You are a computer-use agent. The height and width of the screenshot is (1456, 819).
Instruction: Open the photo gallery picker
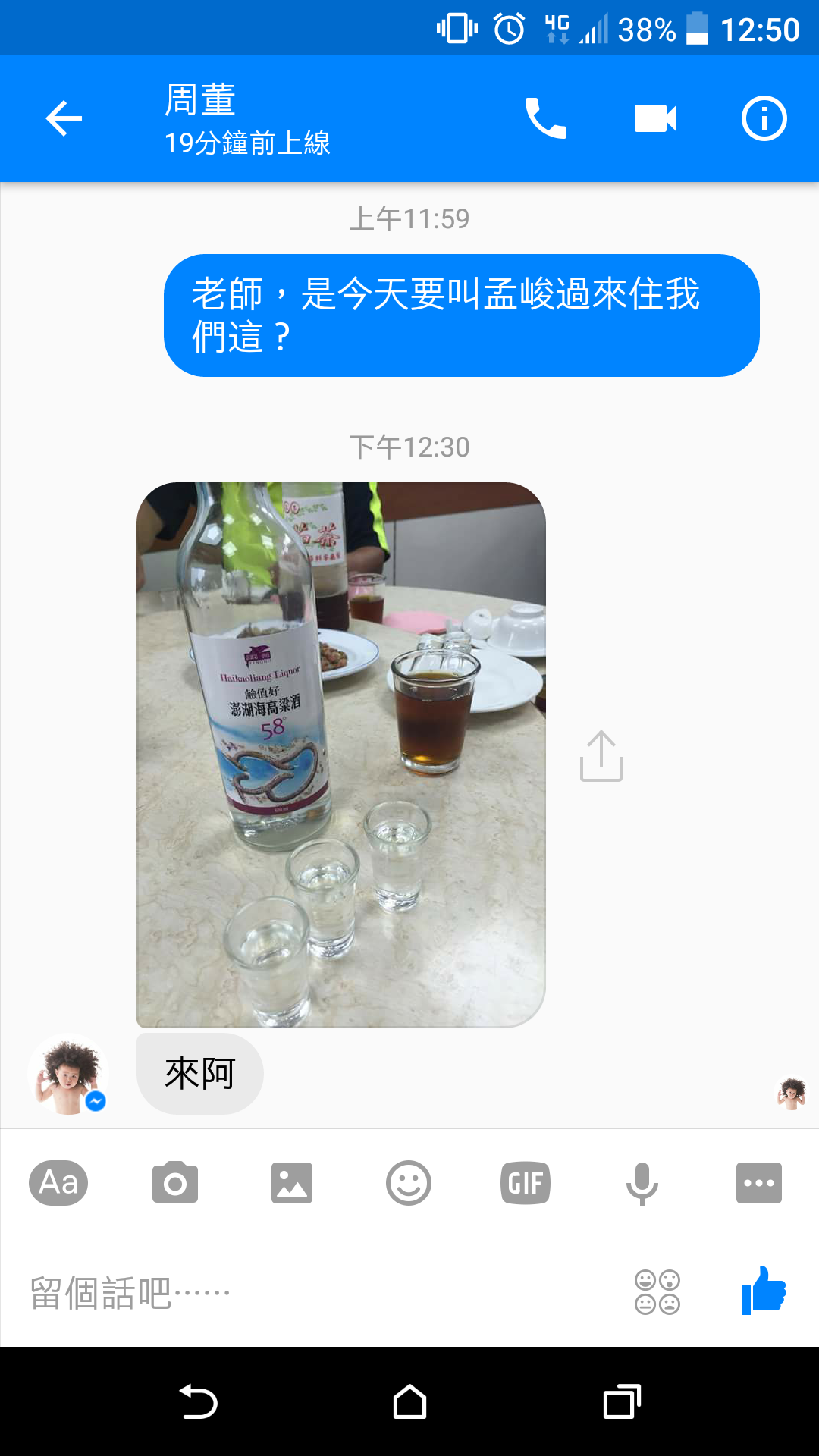(292, 1183)
